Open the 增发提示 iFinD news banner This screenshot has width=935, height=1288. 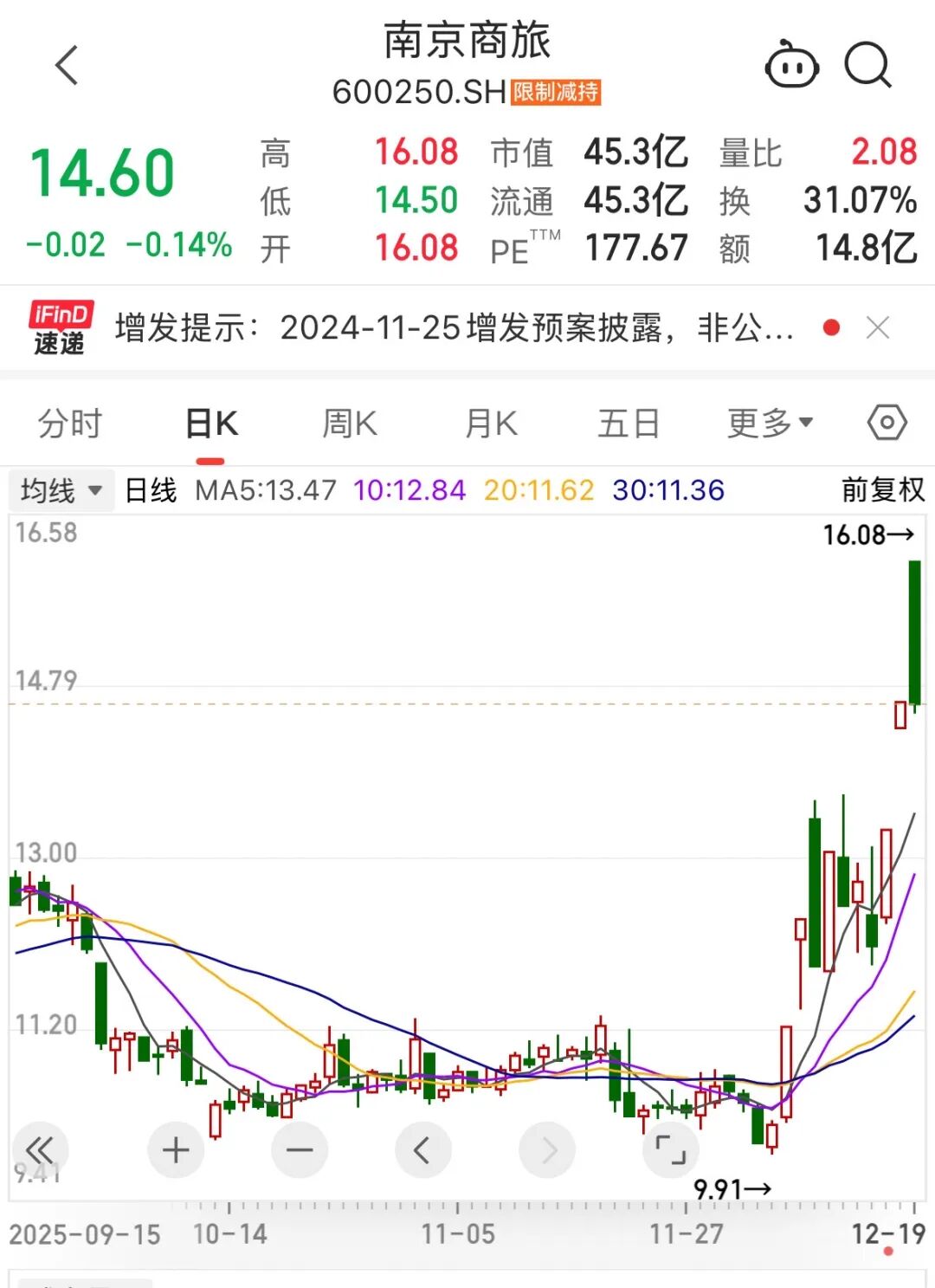454,328
